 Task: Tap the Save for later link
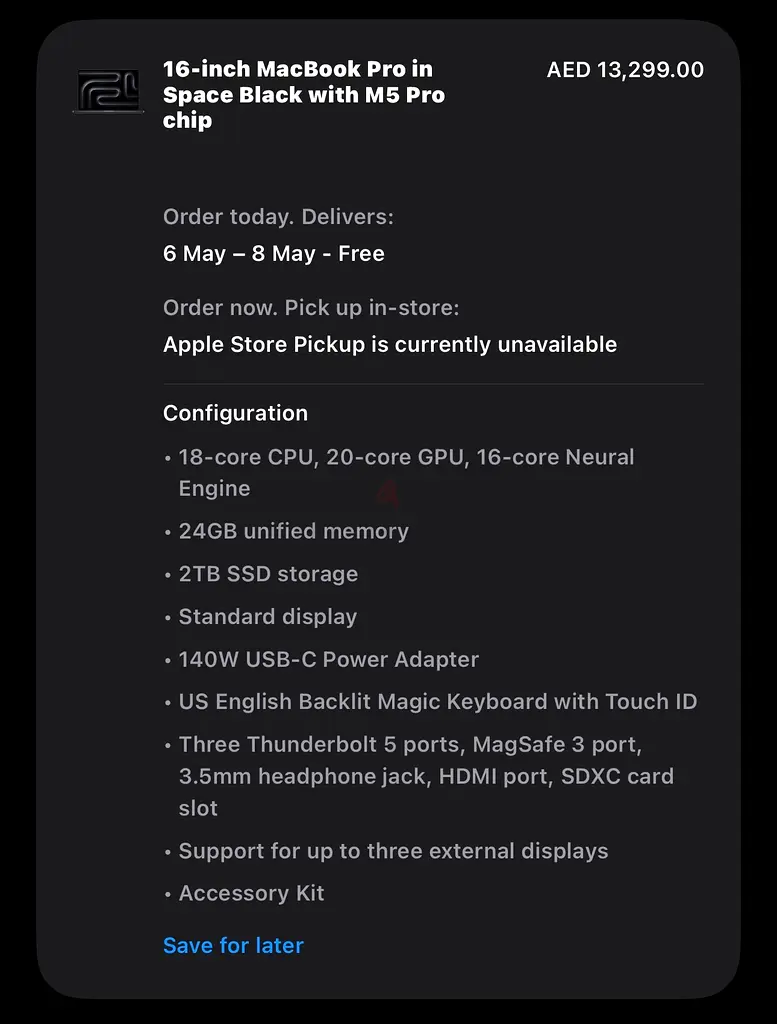pos(233,945)
